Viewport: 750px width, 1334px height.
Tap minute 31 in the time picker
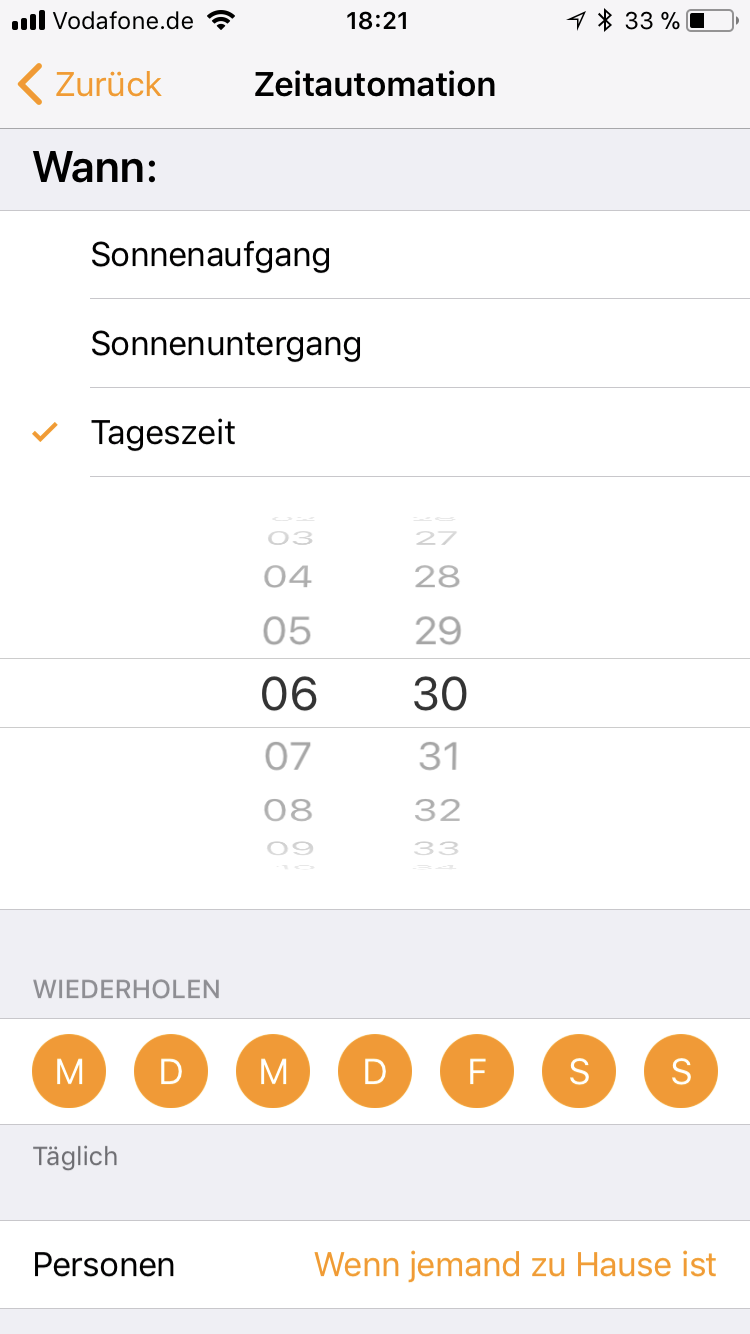439,756
